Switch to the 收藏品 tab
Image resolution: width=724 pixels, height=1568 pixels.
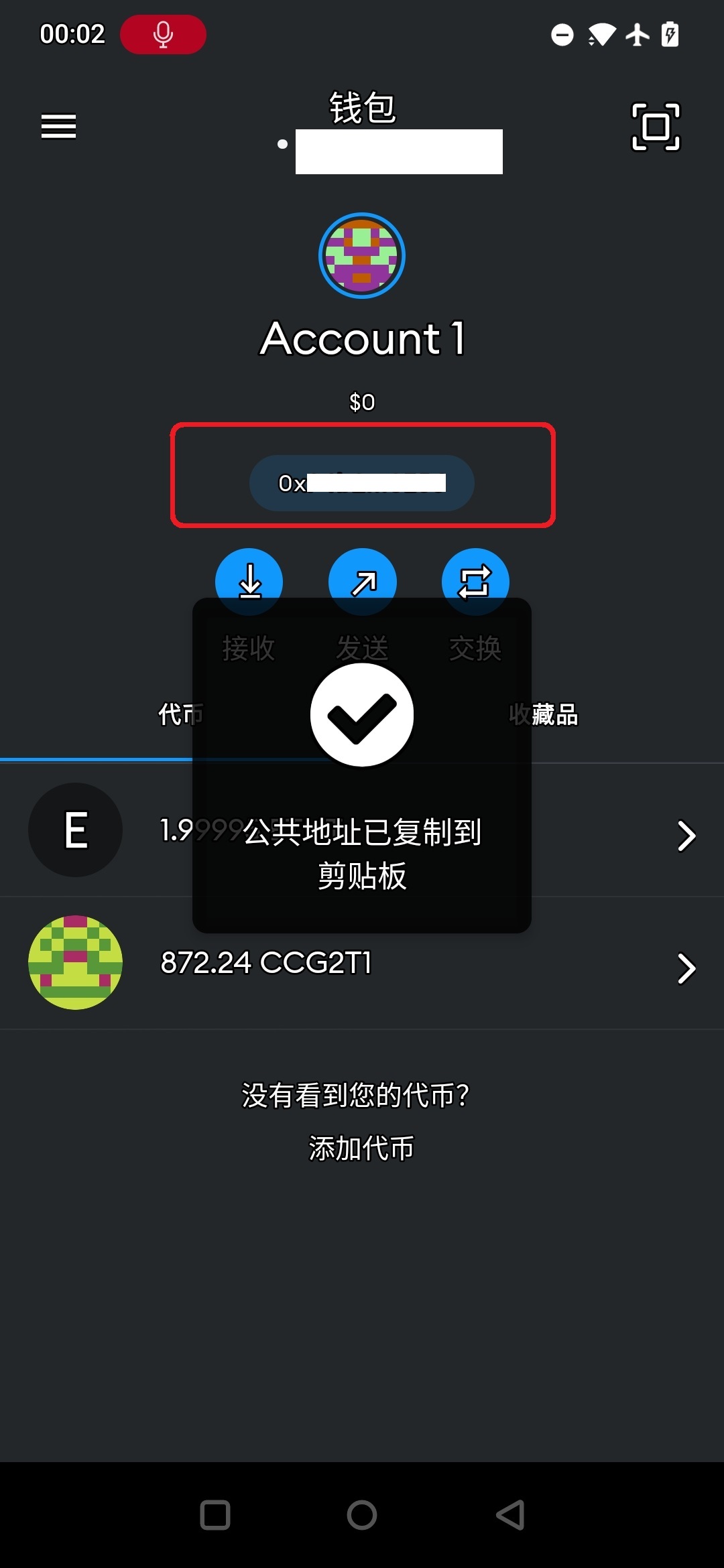544,715
